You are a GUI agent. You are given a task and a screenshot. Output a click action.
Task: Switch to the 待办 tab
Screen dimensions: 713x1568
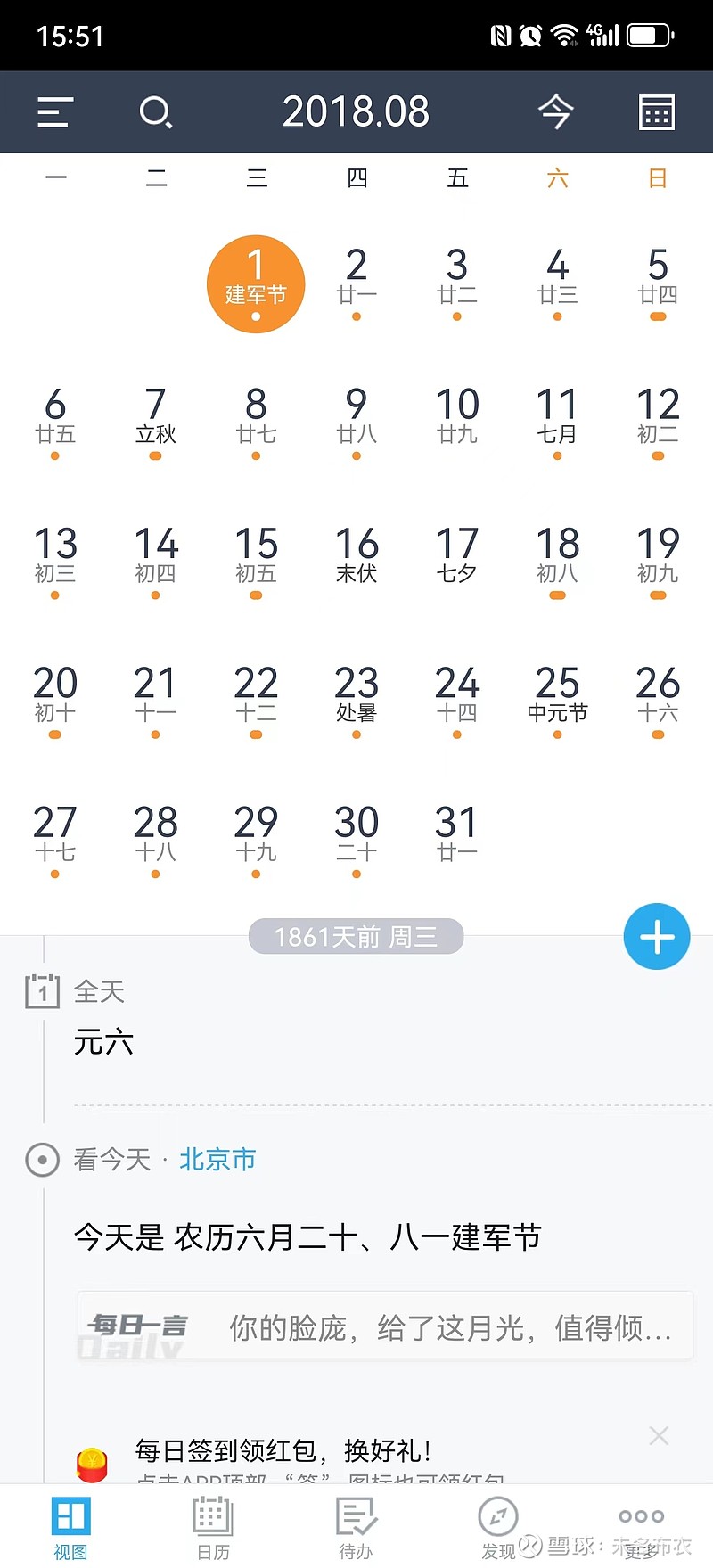pos(356,1528)
